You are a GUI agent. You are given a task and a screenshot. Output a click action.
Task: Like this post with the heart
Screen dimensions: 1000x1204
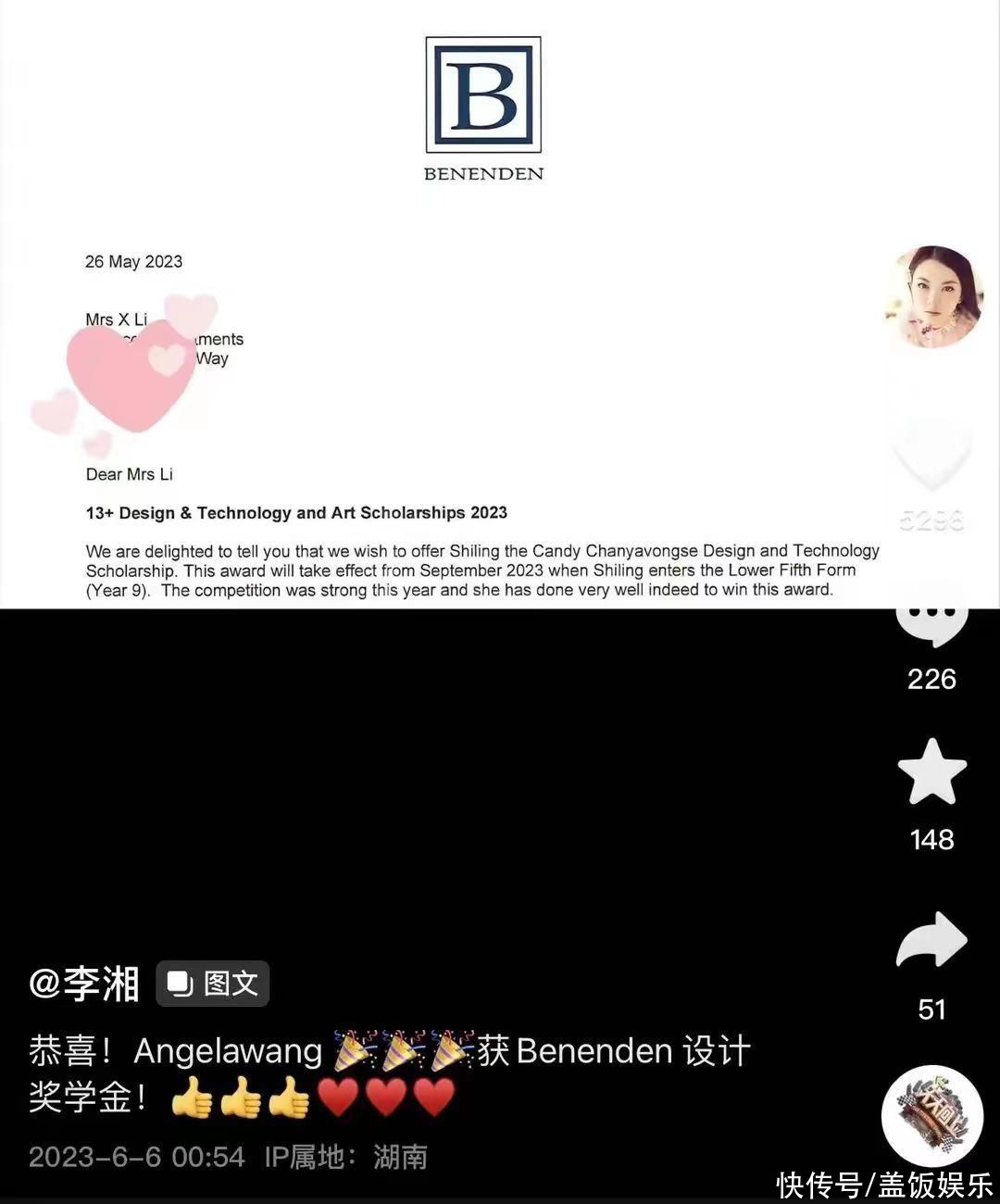[x=931, y=454]
